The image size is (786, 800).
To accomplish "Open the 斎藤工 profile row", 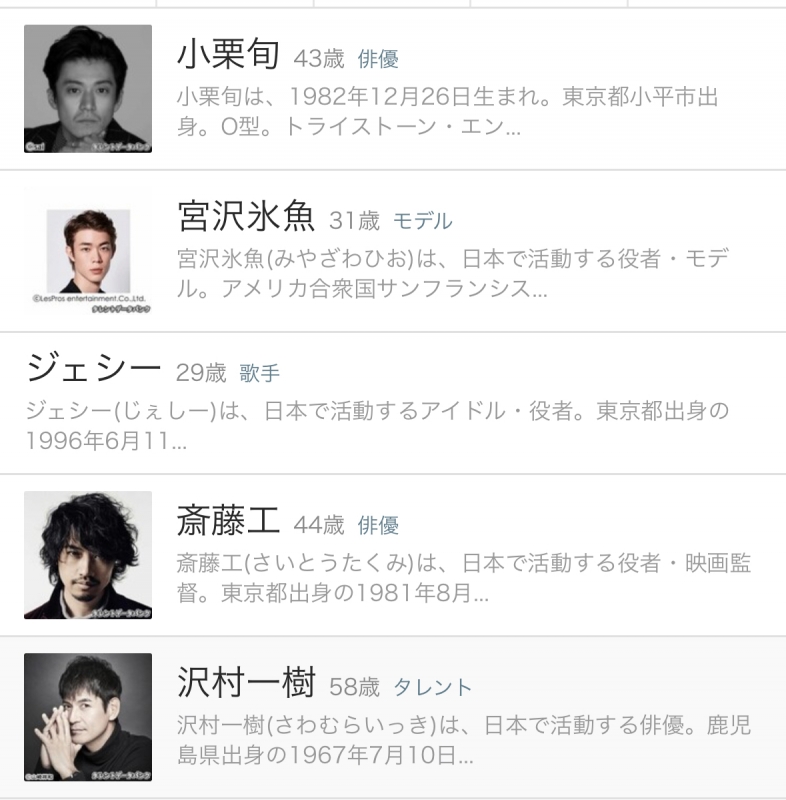I will (392, 555).
